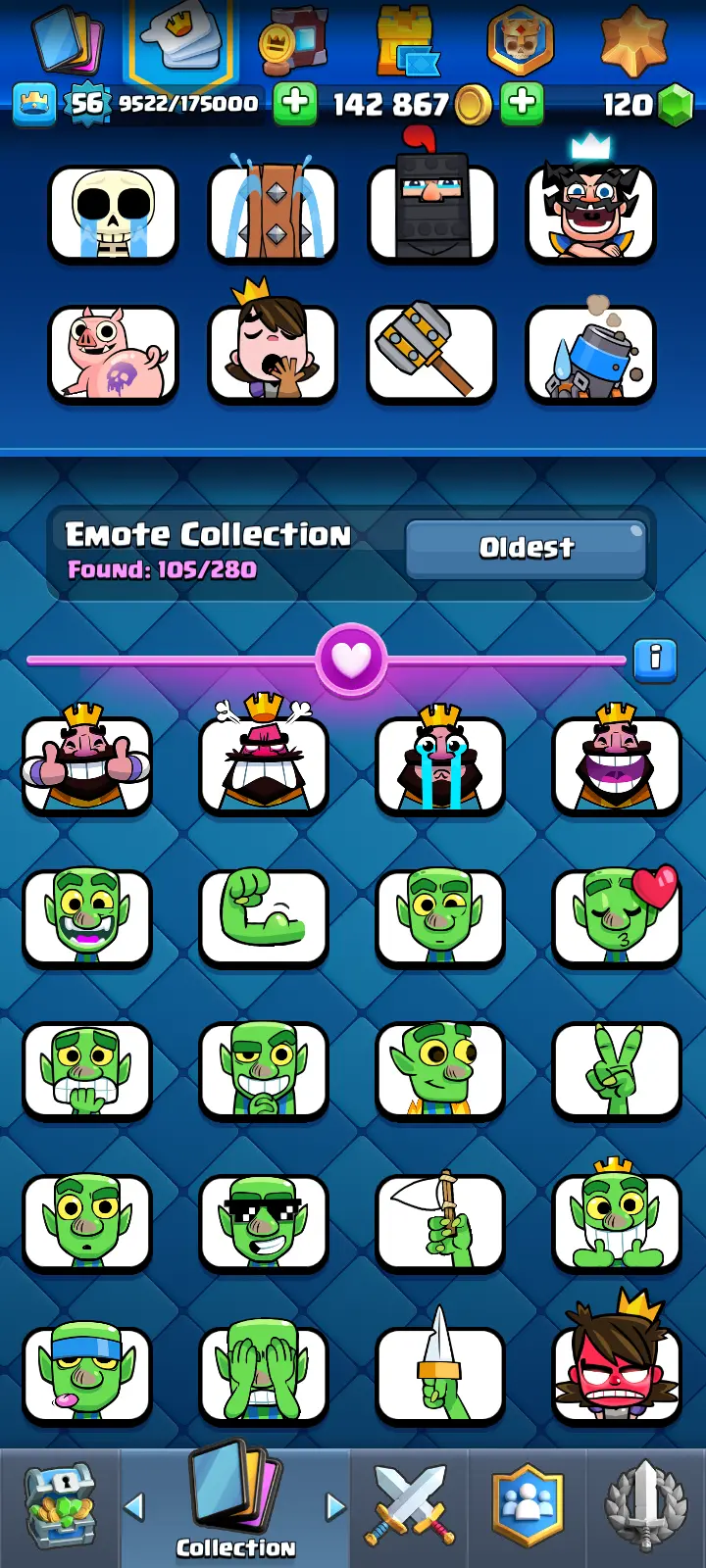The width and height of the screenshot is (706, 1568).
Task: Tap the green gems currency icon
Action: pos(675,104)
